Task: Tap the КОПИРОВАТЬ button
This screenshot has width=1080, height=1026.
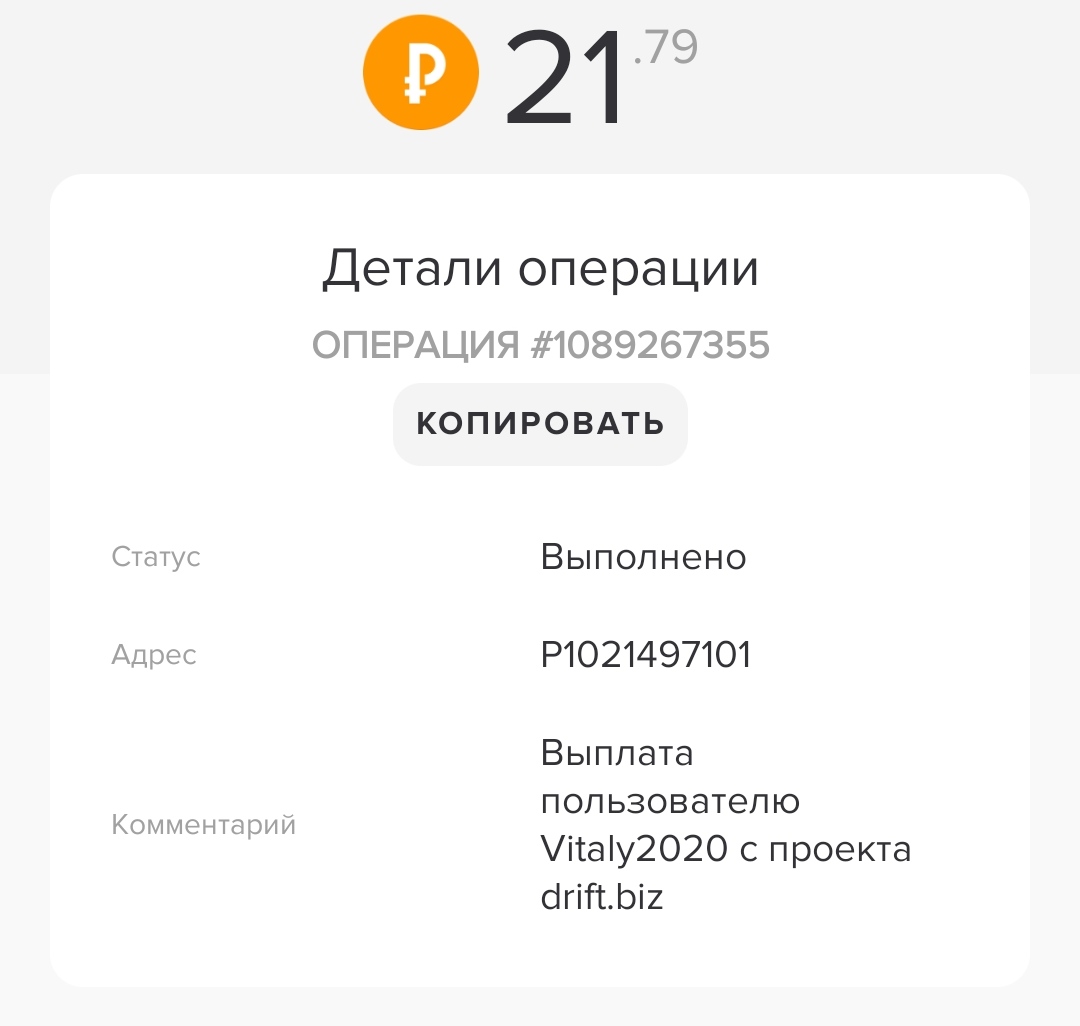Action: pyautogui.click(x=540, y=424)
